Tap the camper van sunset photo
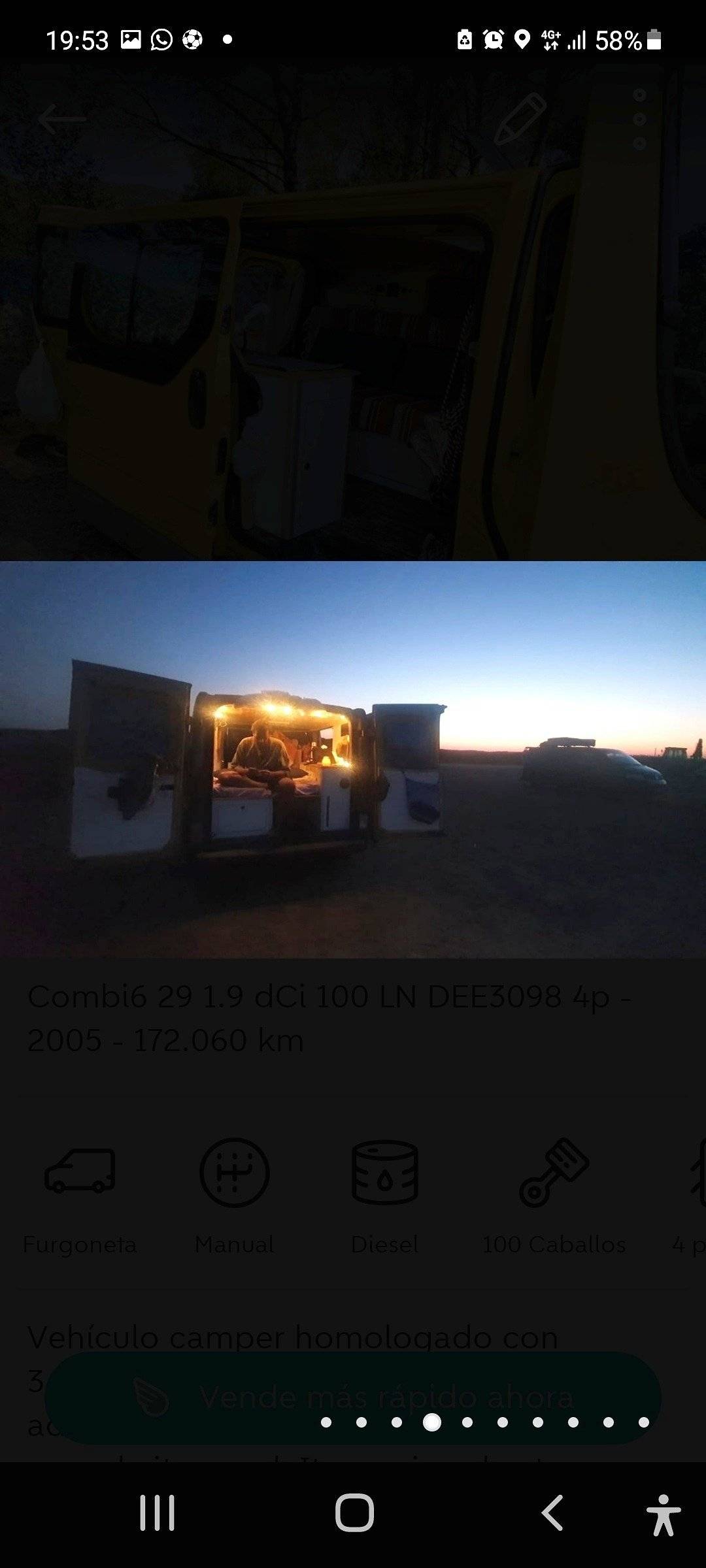The height and width of the screenshot is (1568, 706). coord(353,759)
